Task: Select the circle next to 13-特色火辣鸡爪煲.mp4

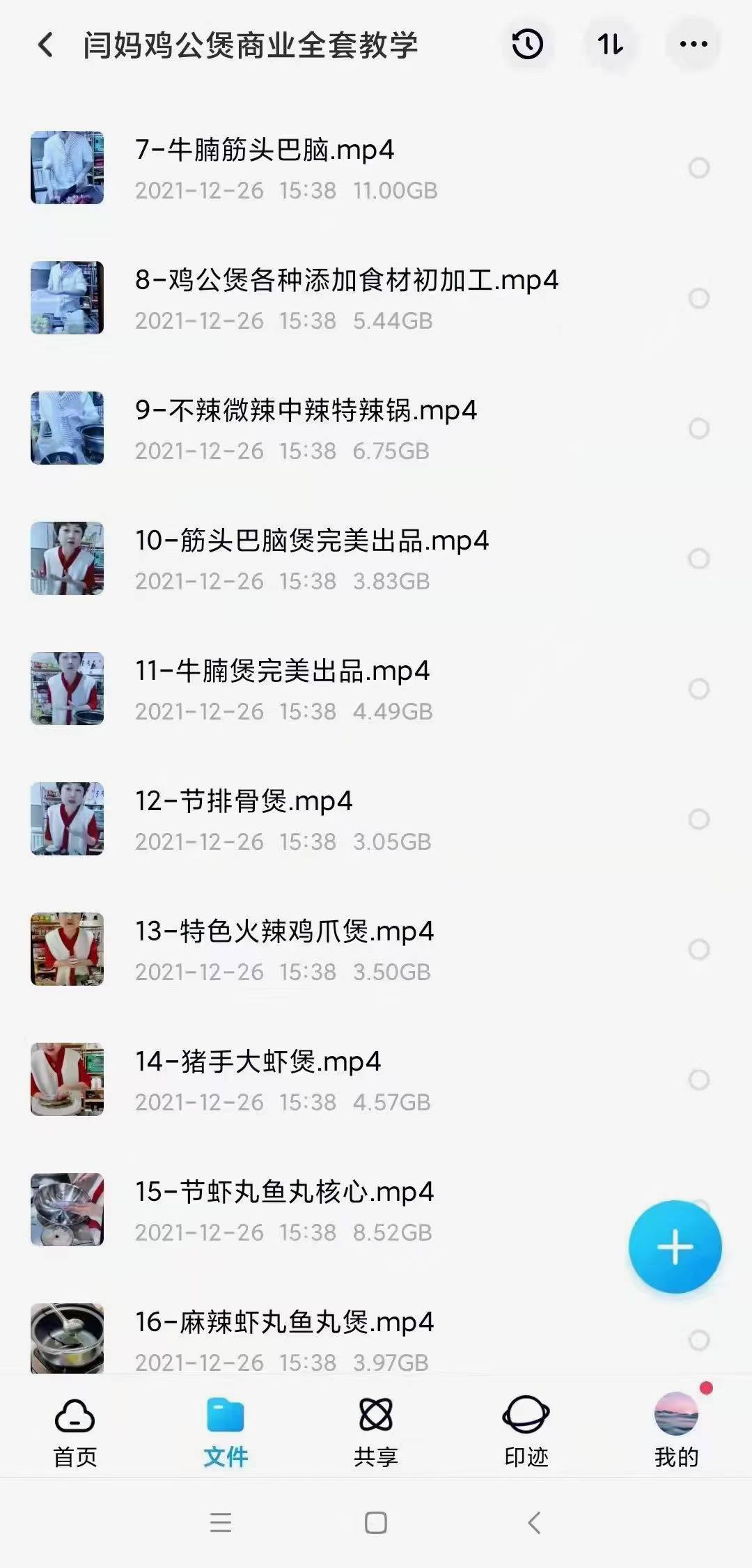Action: (698, 949)
